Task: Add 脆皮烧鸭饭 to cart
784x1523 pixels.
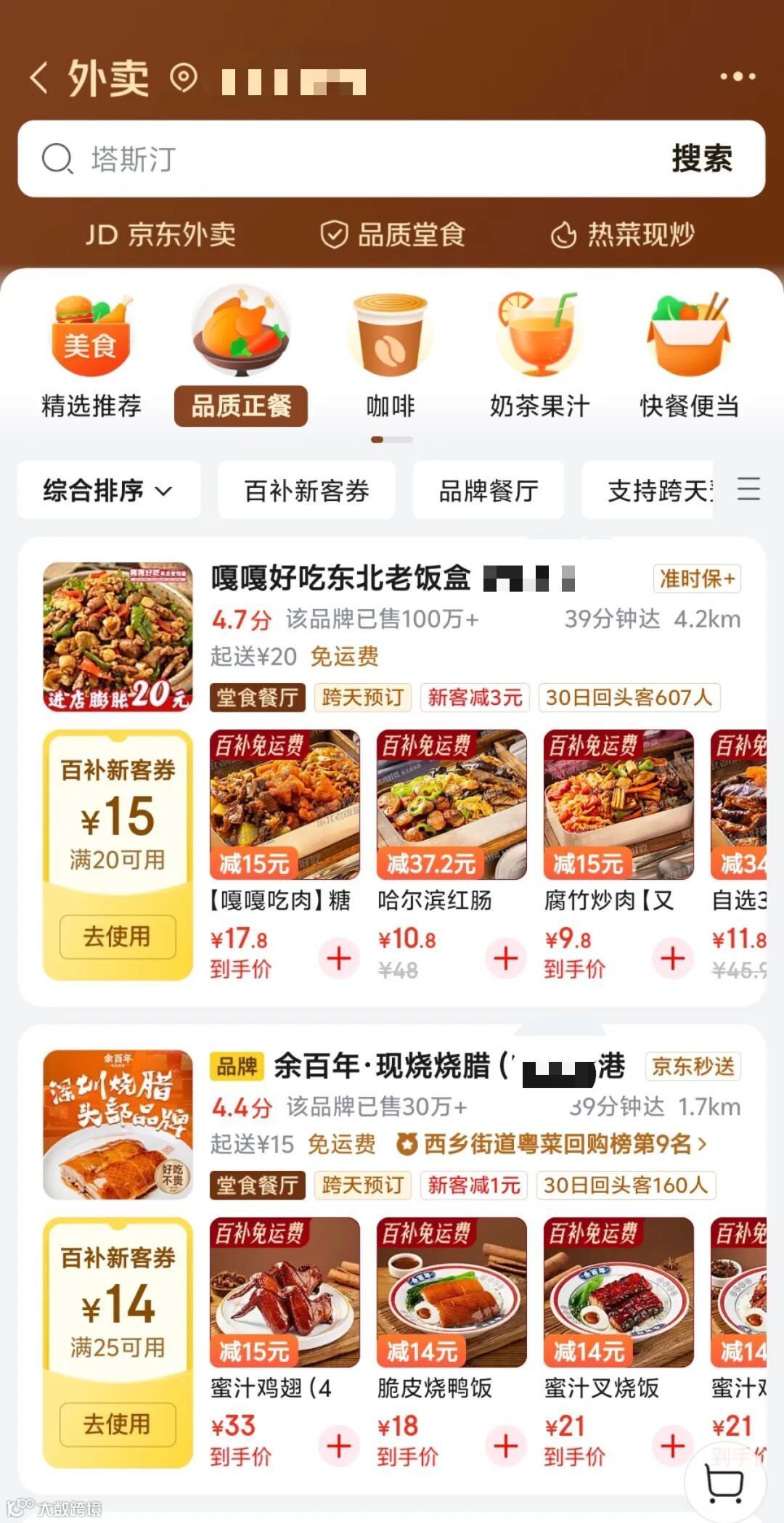Action: pos(505,1446)
